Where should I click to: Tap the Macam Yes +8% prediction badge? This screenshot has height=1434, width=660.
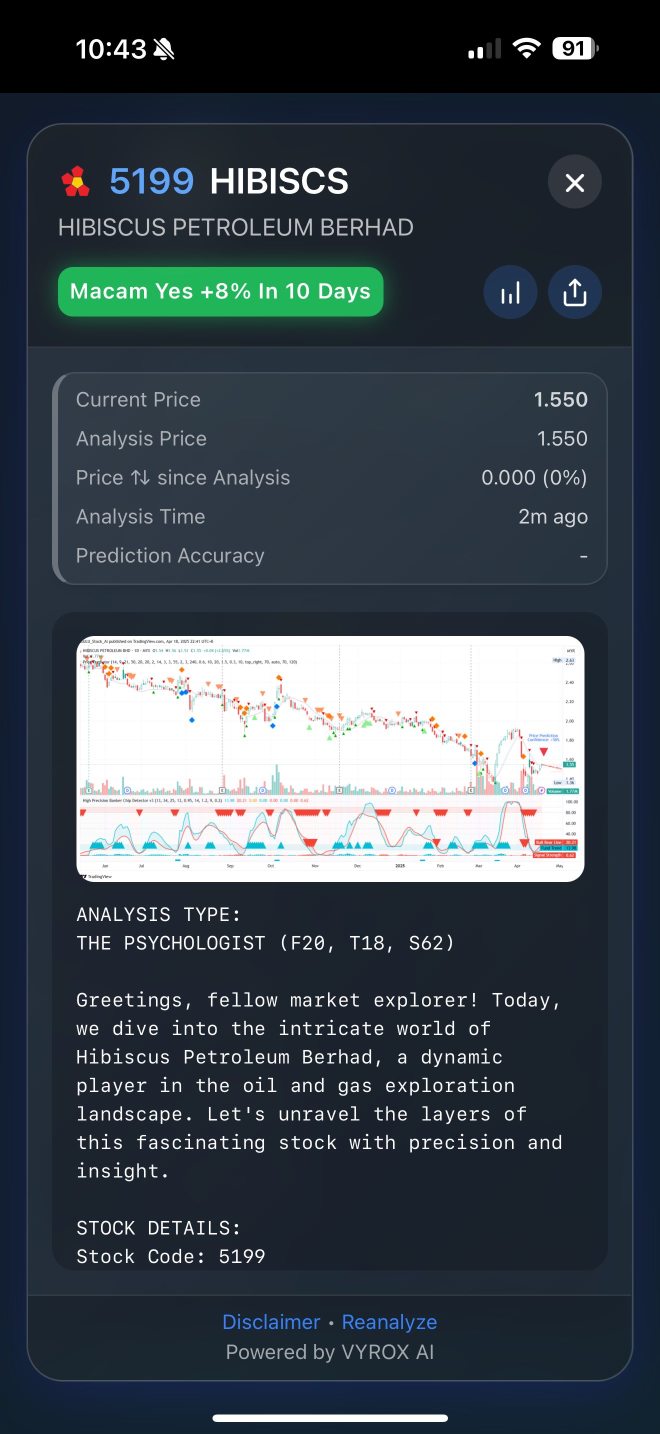coord(220,292)
